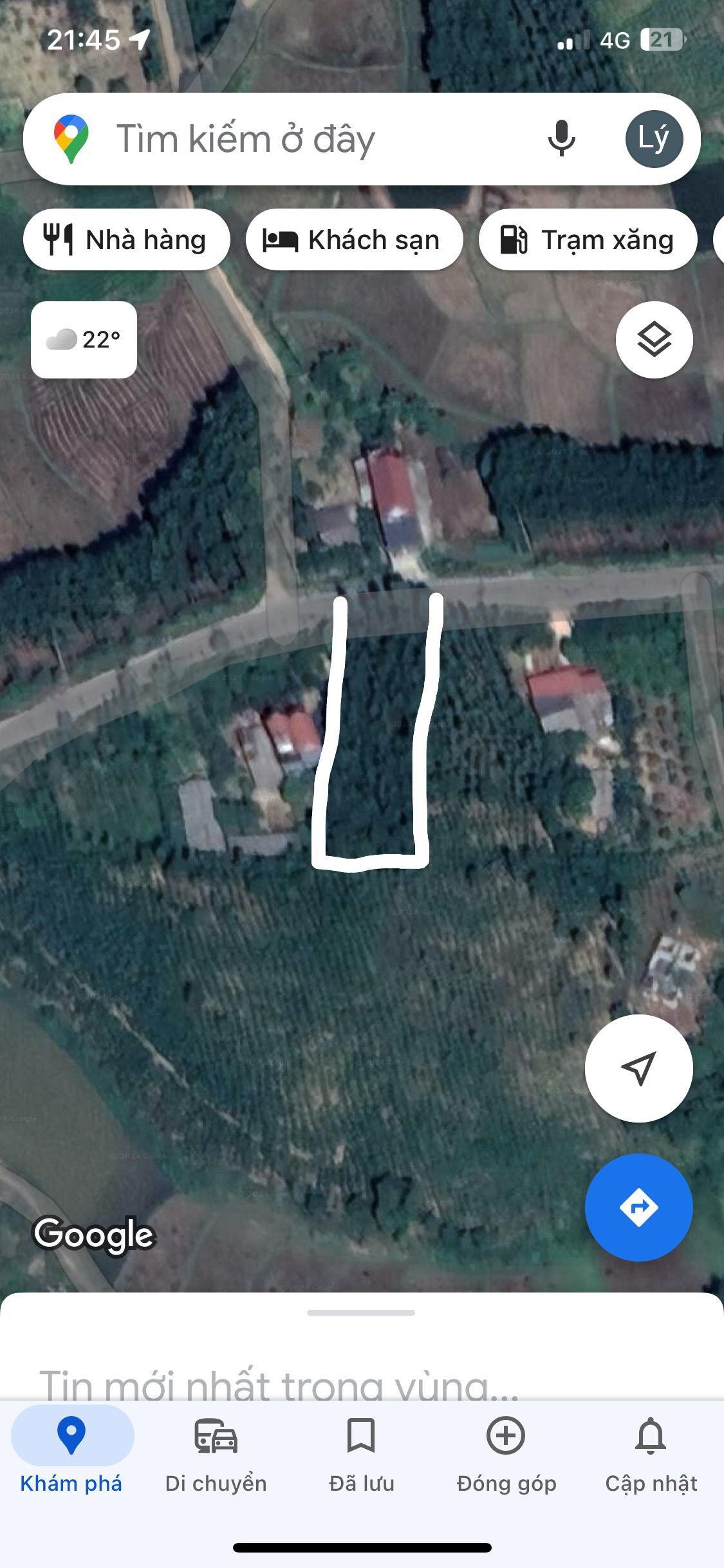Select the Nhà hàng chip
Screen dimensions: 724x1568
126,239
